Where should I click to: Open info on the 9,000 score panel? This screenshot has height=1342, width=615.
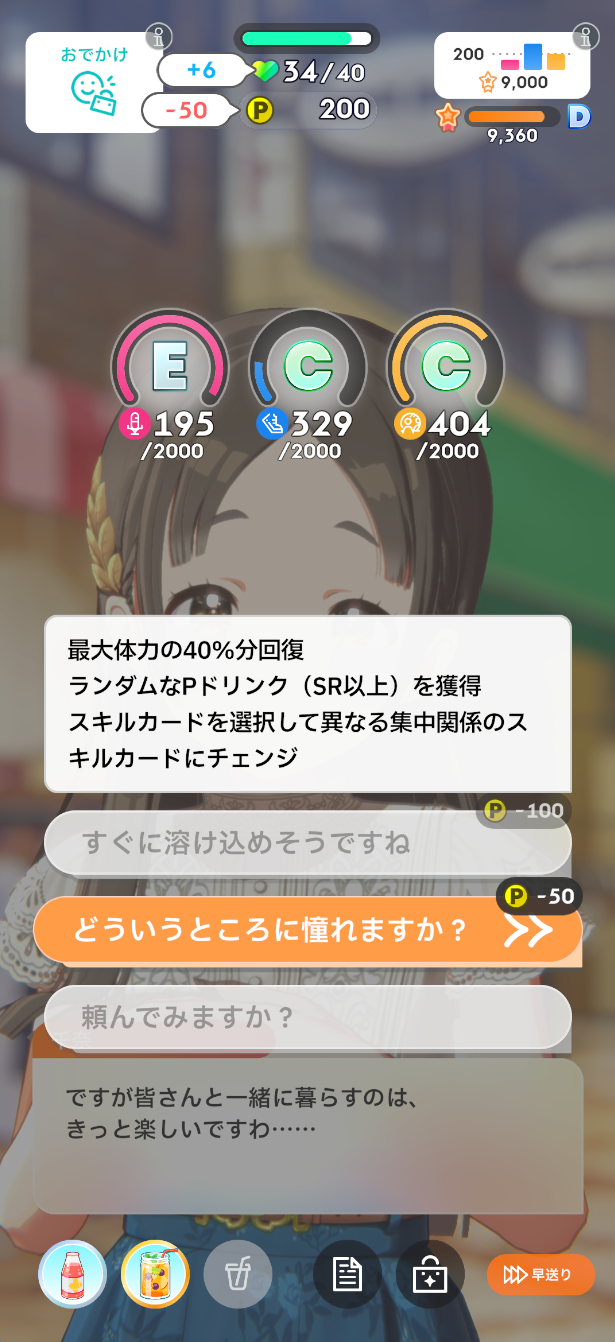(585, 39)
